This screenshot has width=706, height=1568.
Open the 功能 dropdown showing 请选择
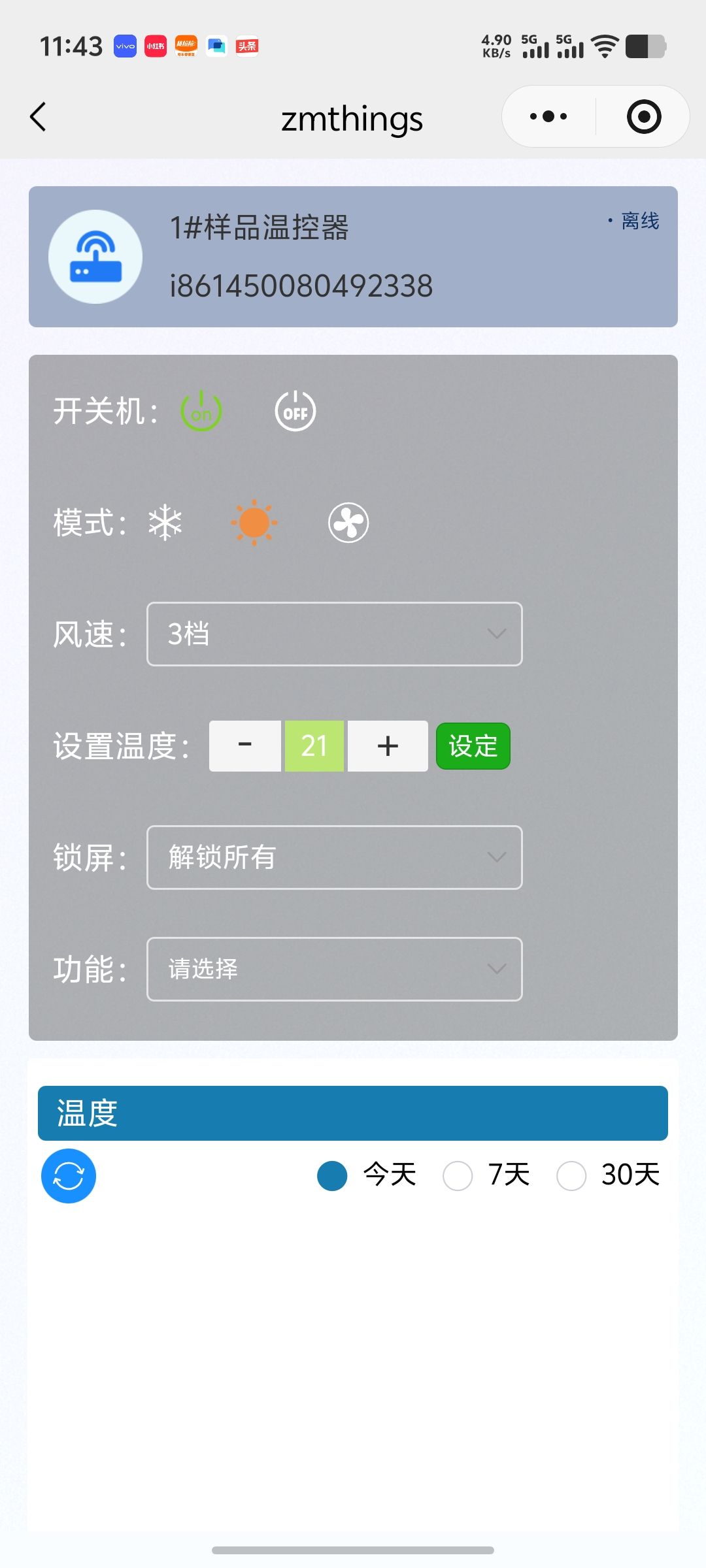coord(335,969)
